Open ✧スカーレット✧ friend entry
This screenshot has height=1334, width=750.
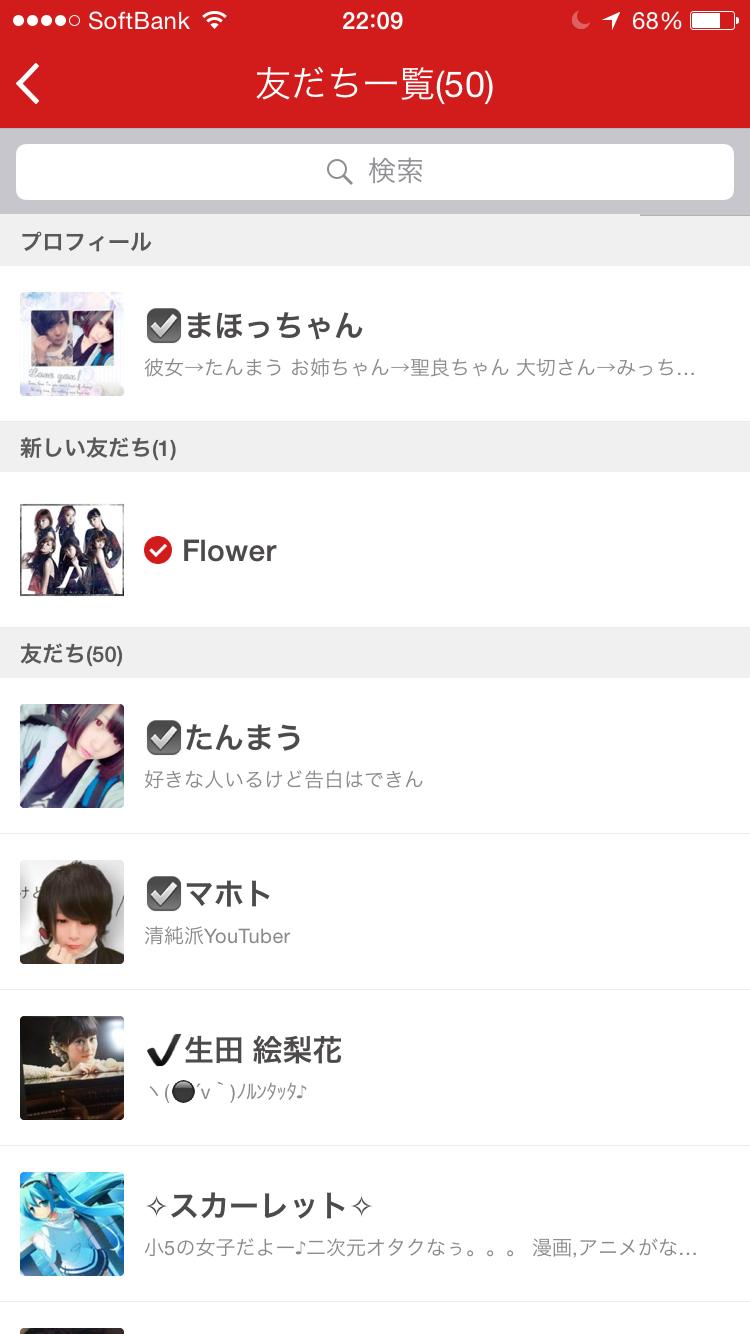[375, 1224]
